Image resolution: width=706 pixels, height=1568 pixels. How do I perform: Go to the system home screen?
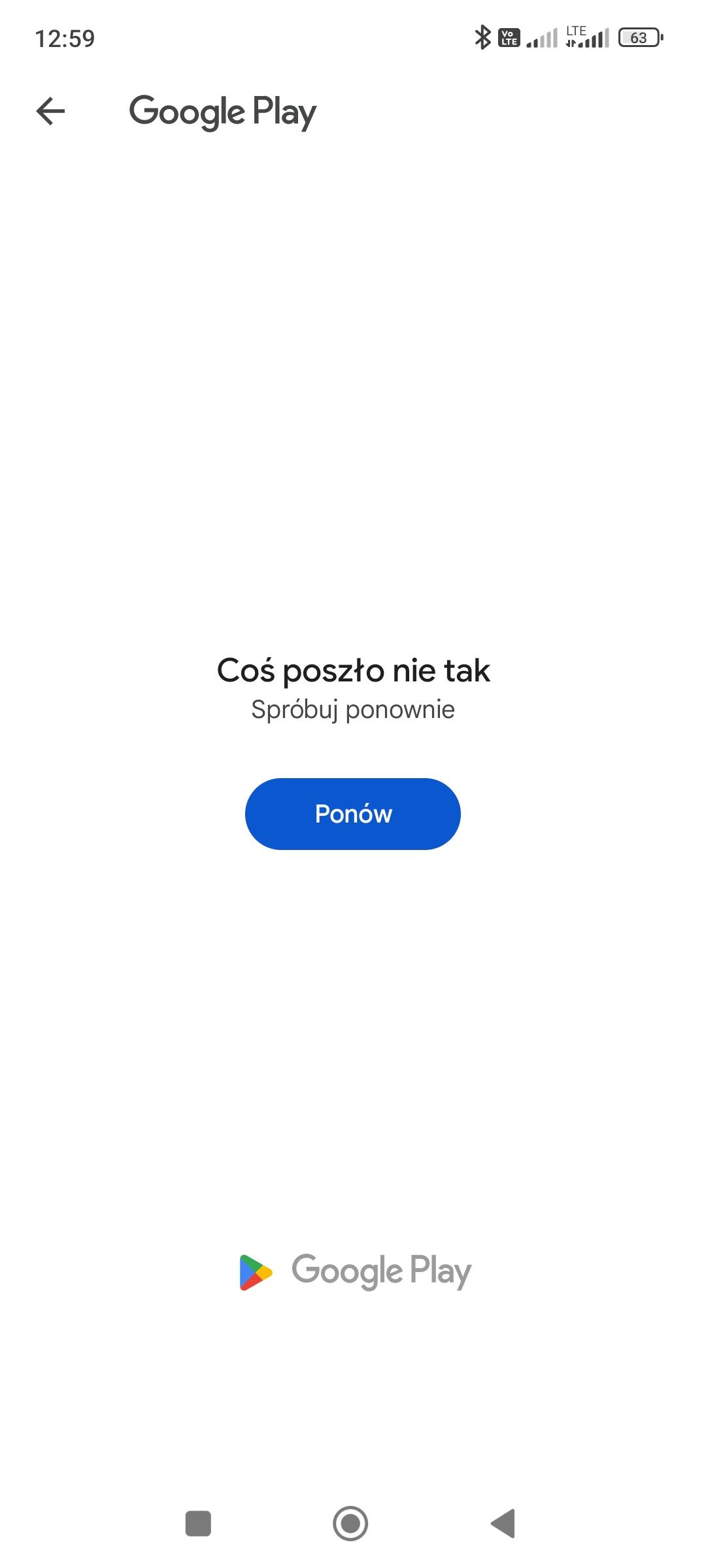350,1524
